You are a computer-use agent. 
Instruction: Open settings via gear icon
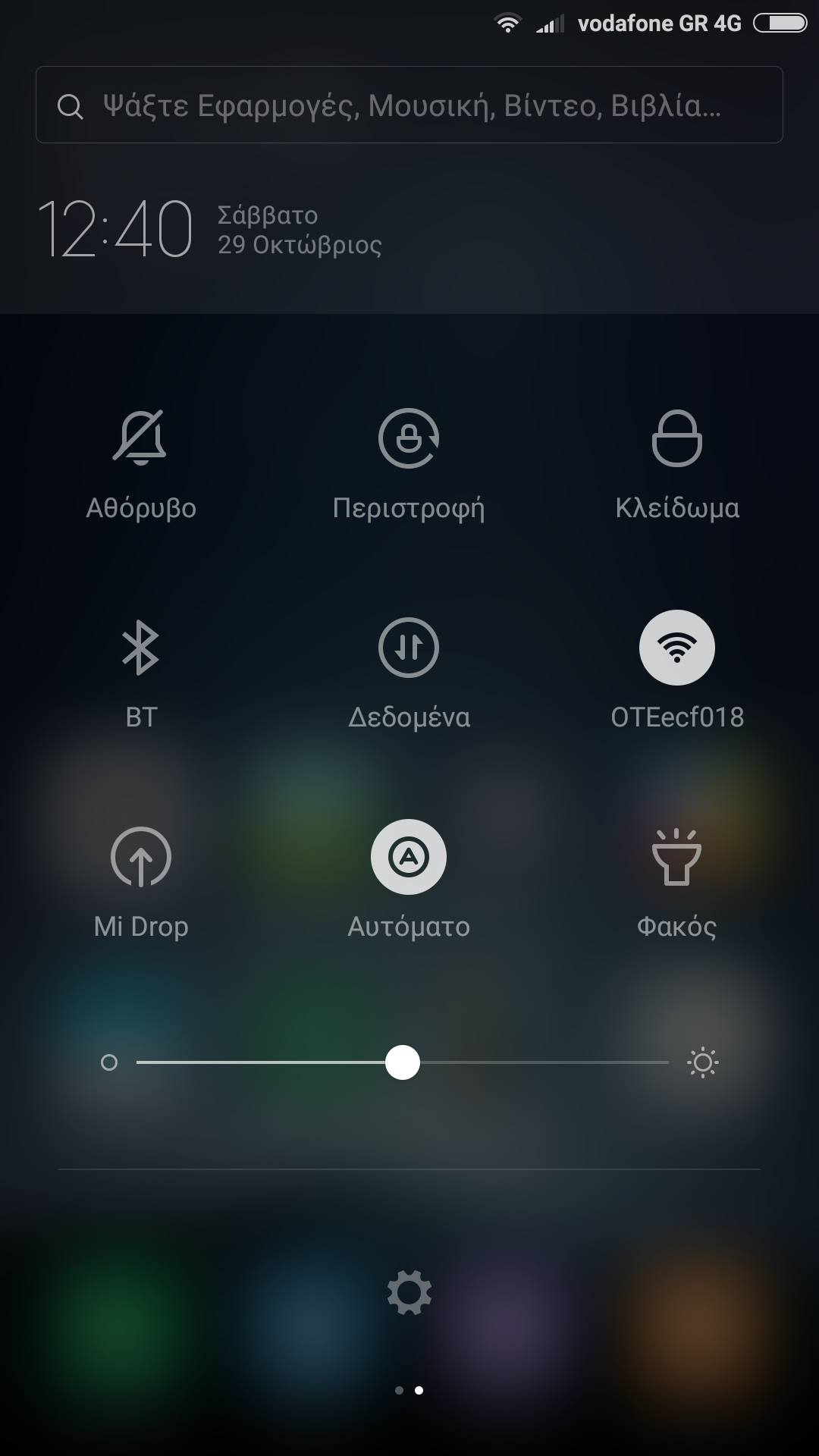click(x=409, y=1293)
